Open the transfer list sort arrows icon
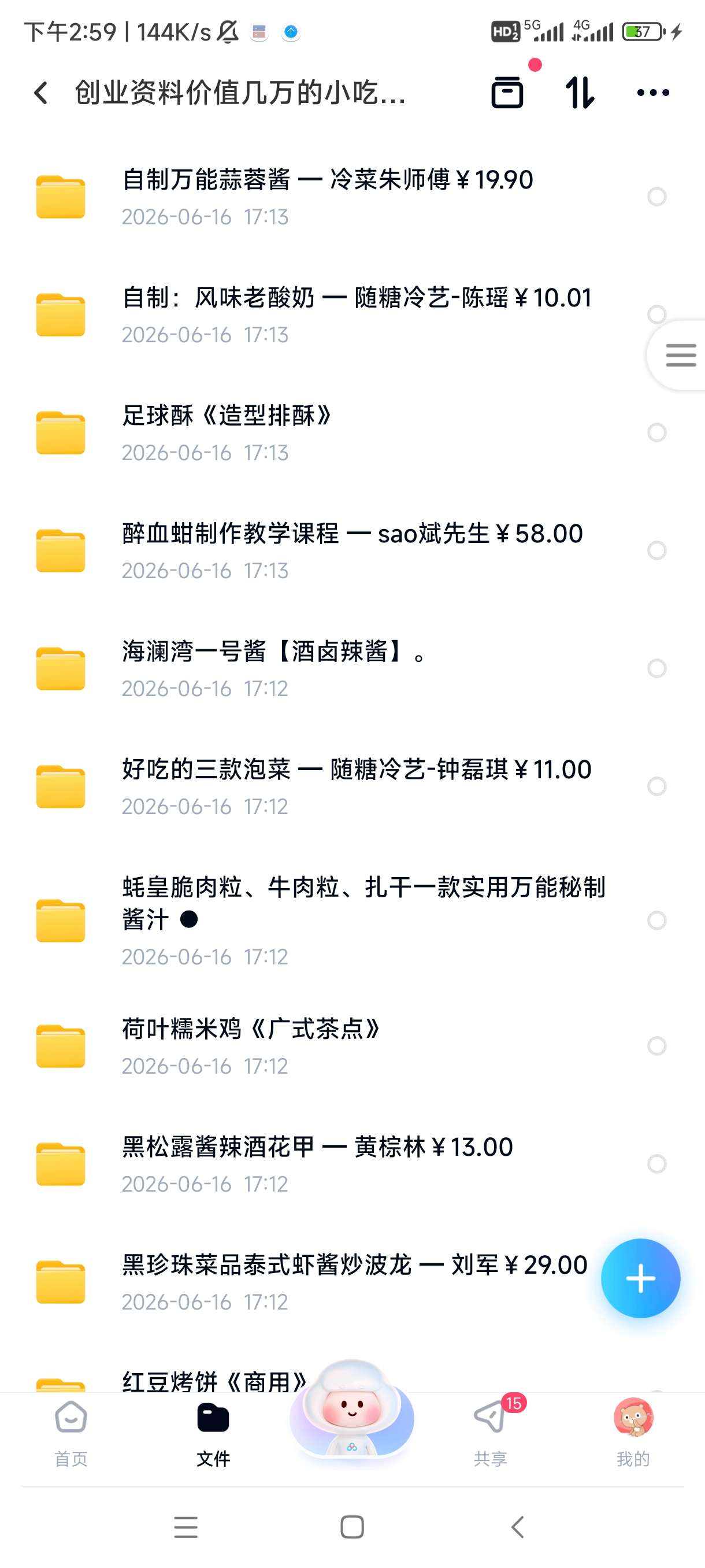The height and width of the screenshot is (1568, 705). (579, 93)
